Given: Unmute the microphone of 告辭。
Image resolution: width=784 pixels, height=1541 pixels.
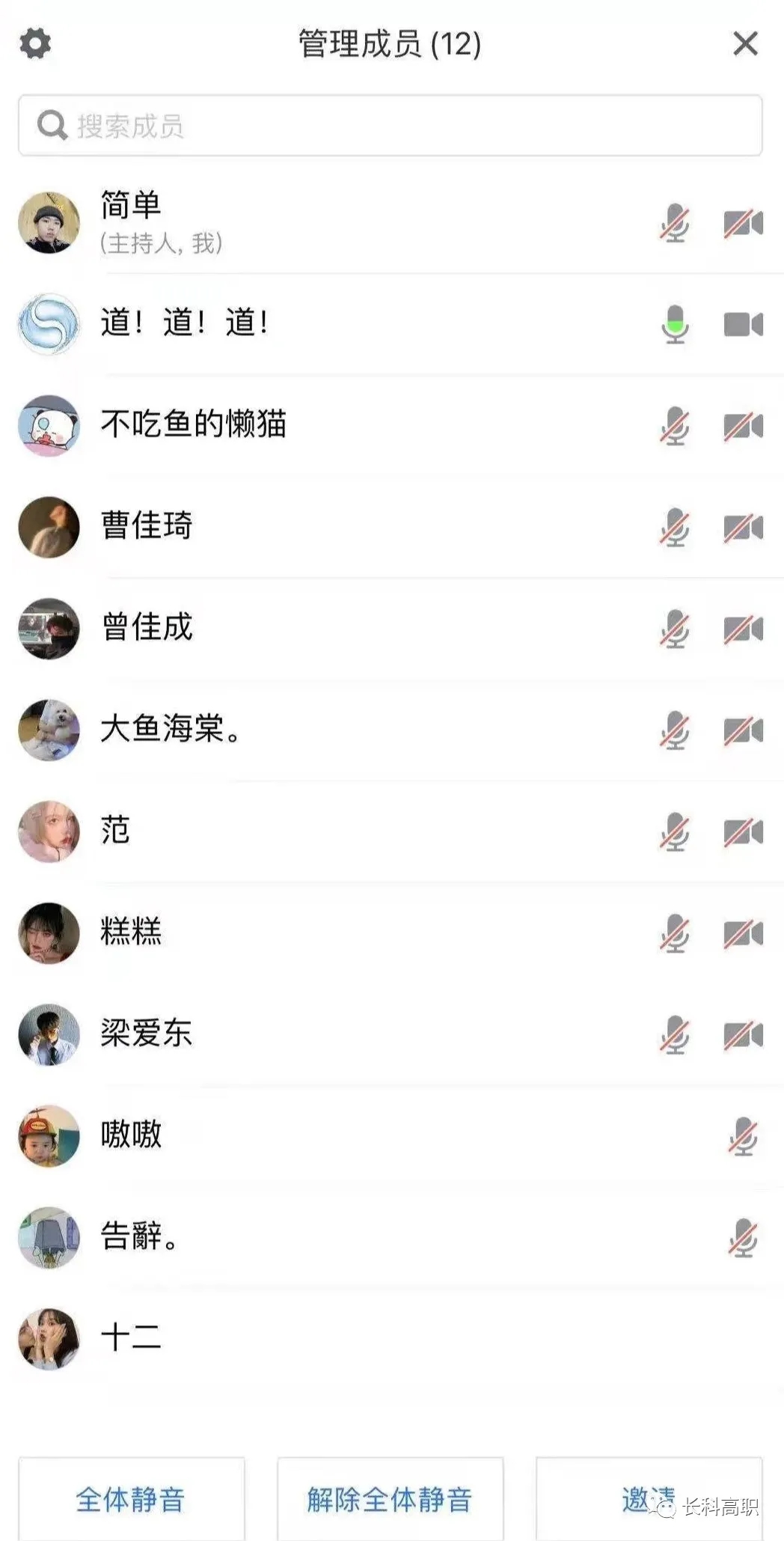Looking at the screenshot, I should [x=743, y=1238].
